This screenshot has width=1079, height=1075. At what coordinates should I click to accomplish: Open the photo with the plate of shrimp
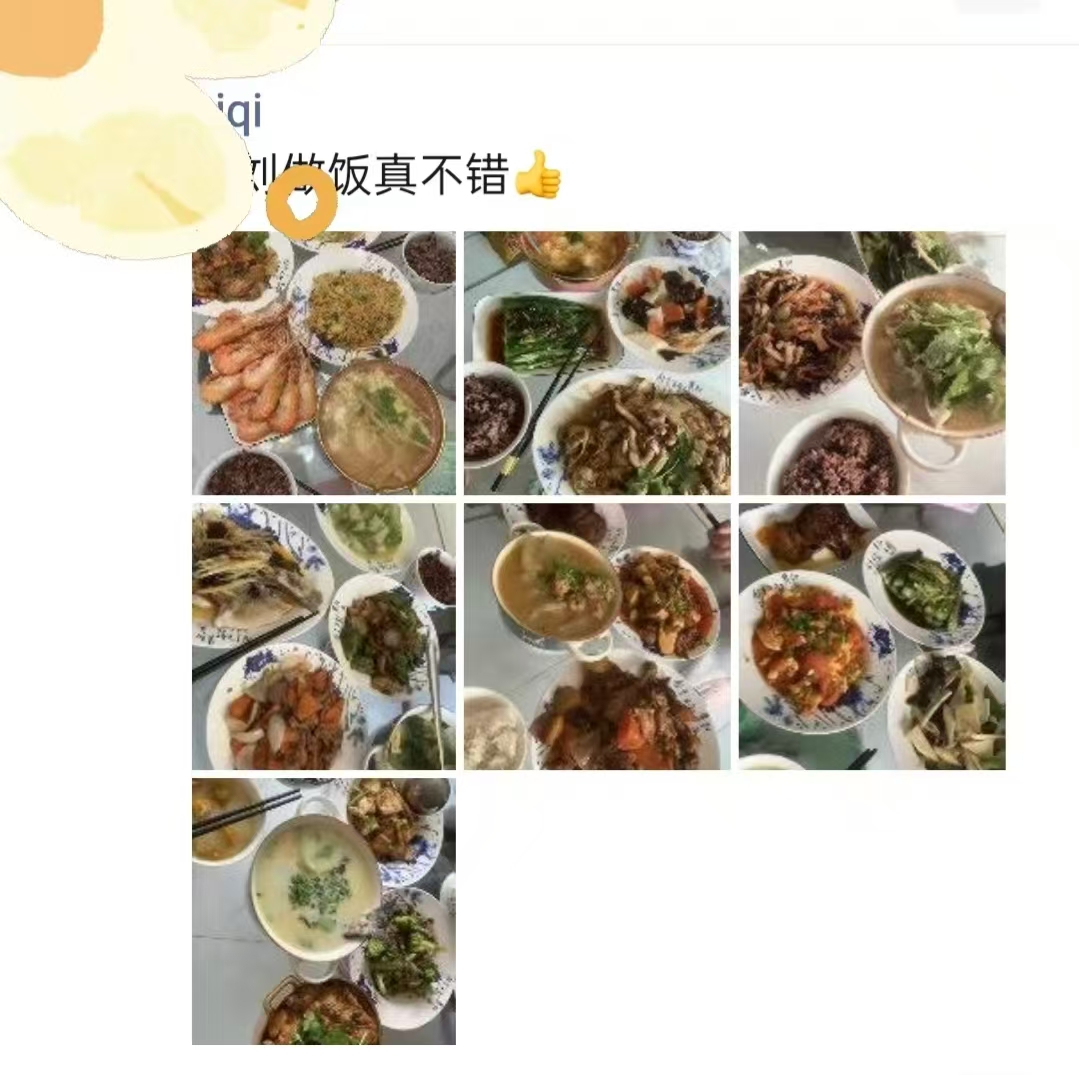pos(323,363)
